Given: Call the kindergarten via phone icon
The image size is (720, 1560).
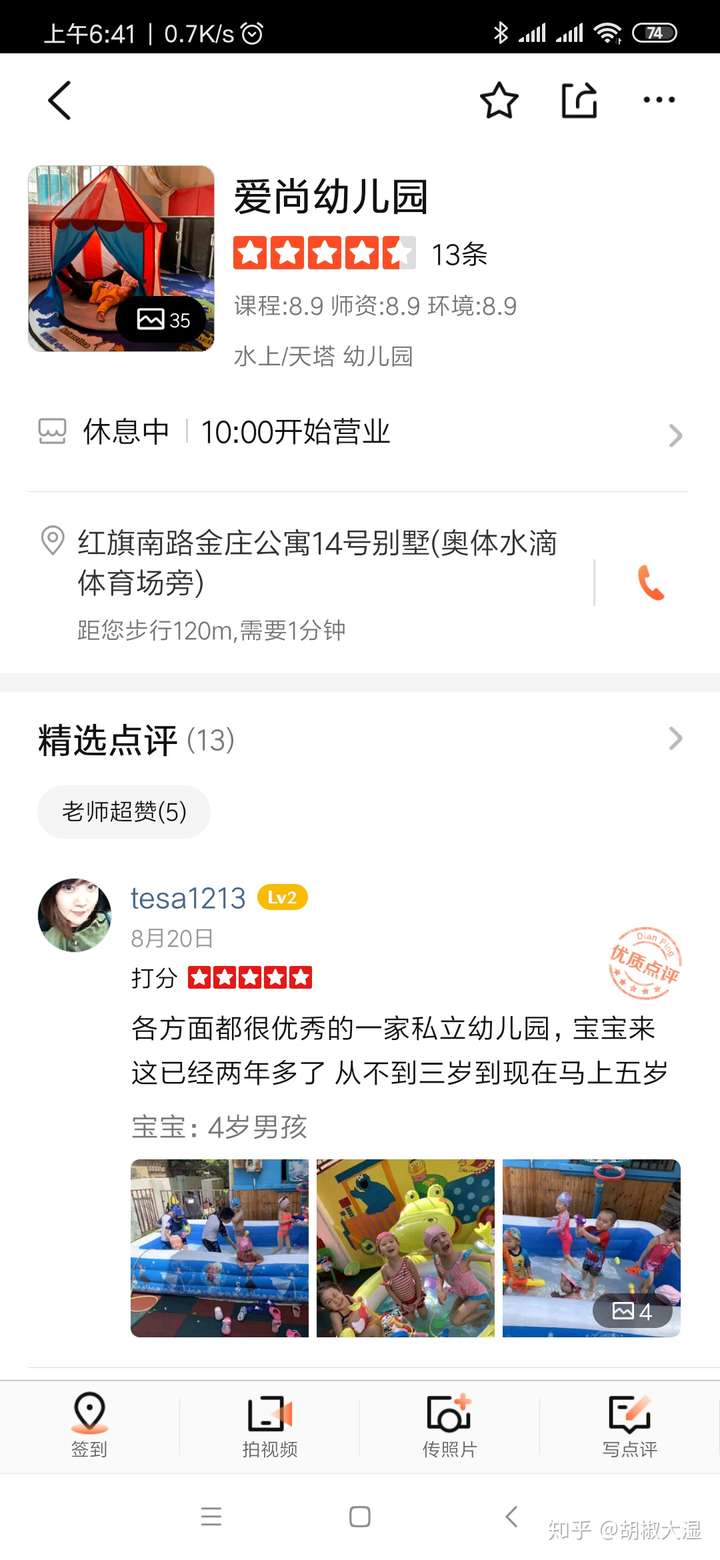Looking at the screenshot, I should coord(651,583).
